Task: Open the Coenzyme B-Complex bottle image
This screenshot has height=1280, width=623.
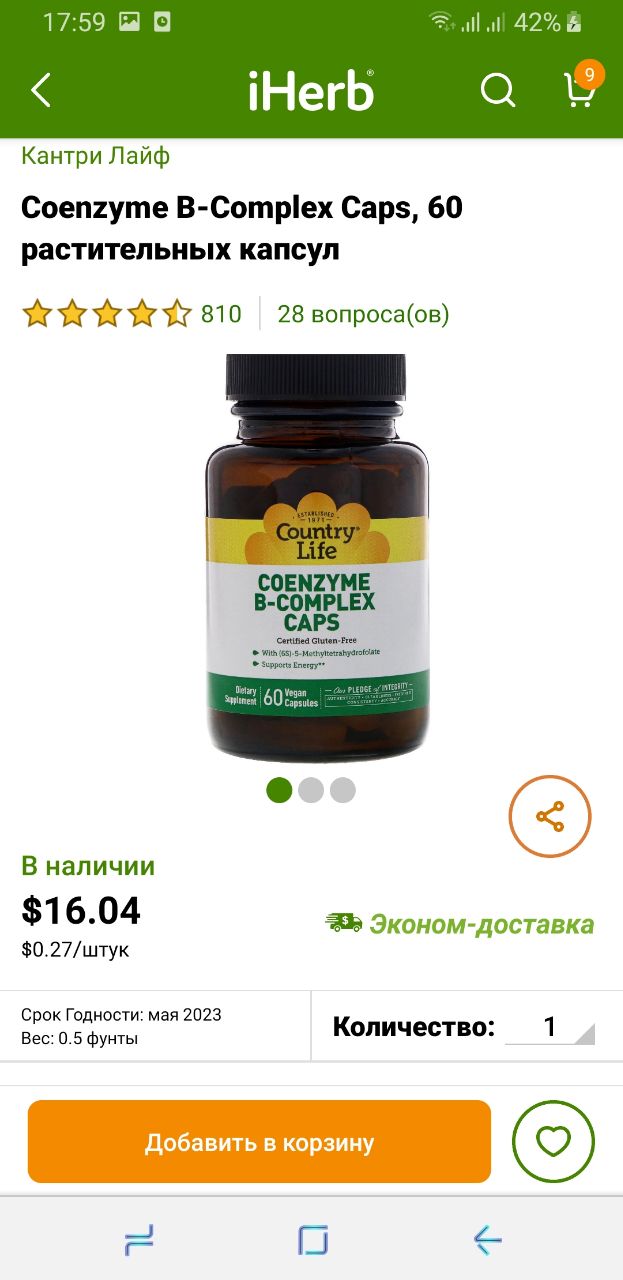Action: coord(317,558)
